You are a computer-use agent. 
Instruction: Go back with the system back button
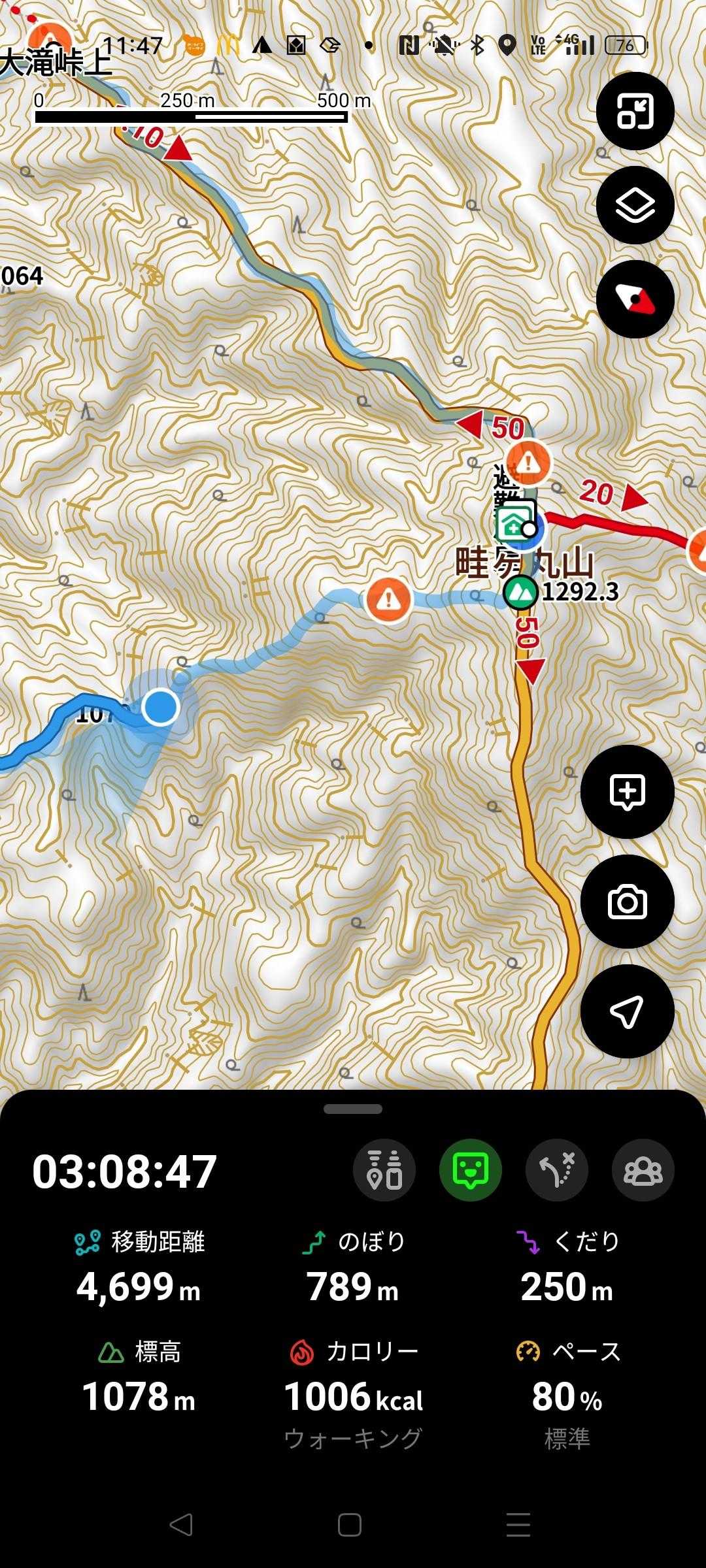(x=181, y=1524)
